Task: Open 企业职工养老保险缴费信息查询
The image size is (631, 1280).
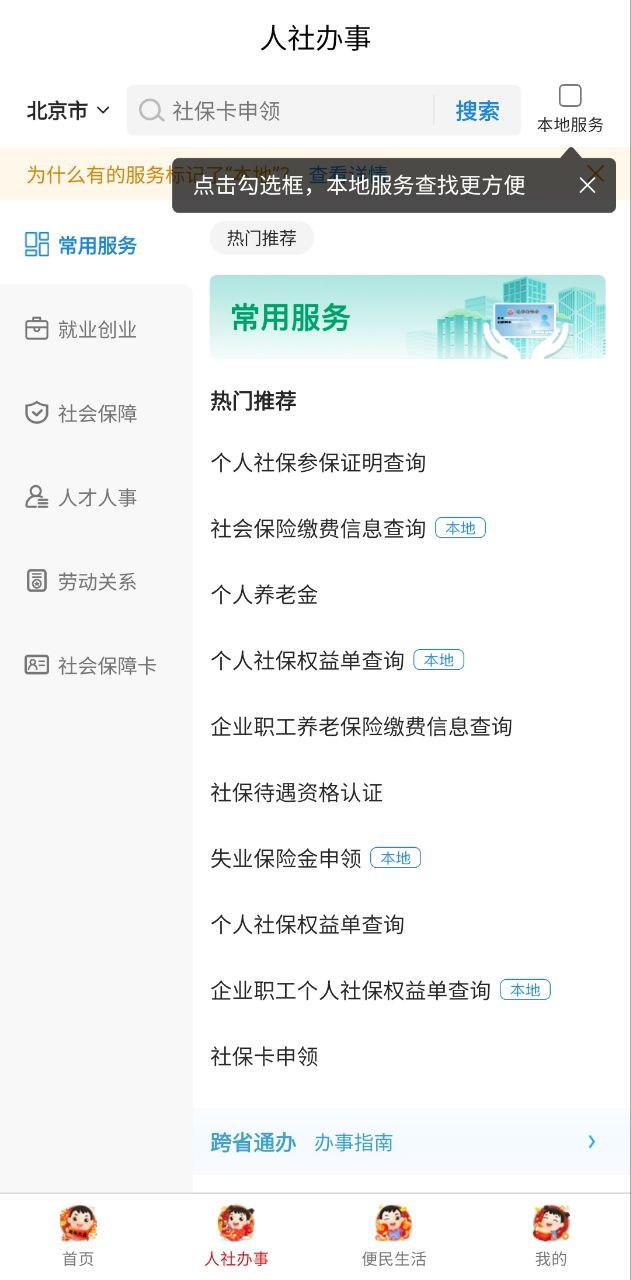Action: (361, 727)
